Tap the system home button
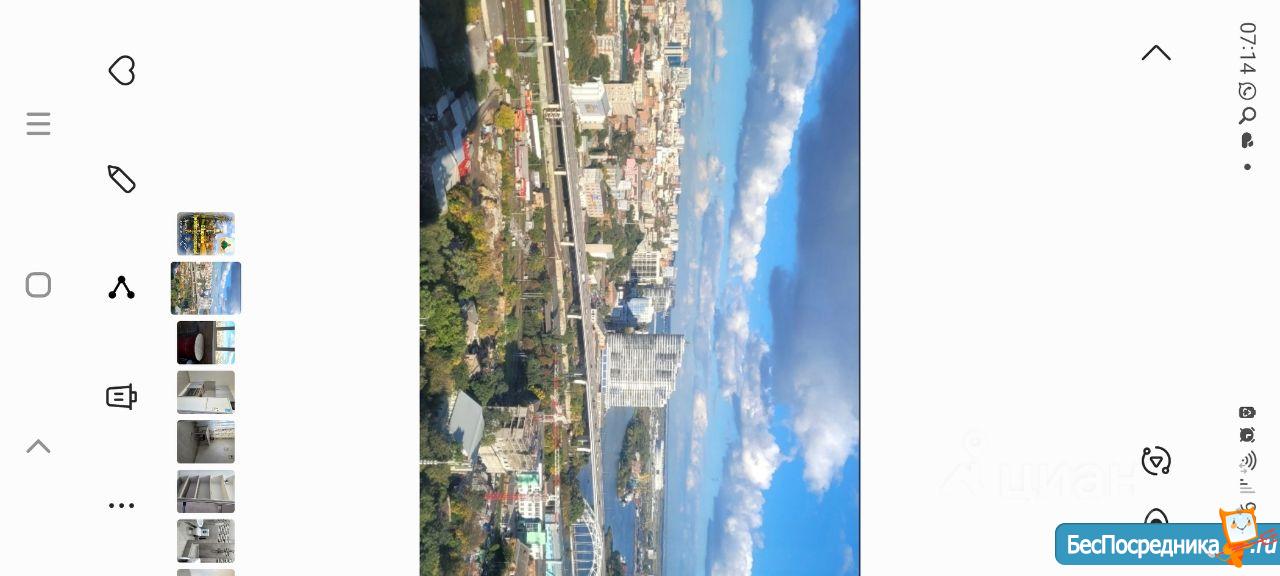This screenshot has width=1280, height=576. point(38,285)
